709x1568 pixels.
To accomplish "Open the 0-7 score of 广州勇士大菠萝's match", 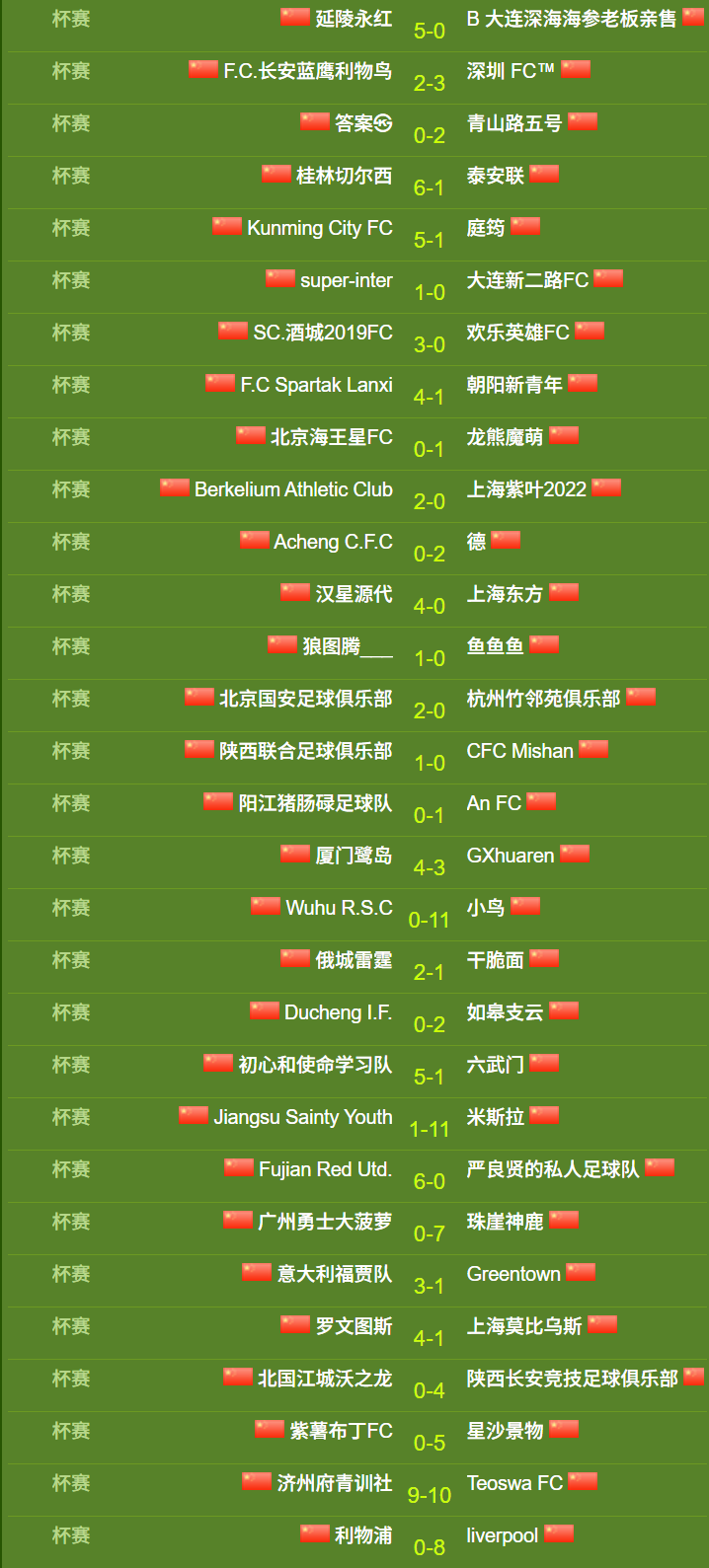I will 429,1234.
